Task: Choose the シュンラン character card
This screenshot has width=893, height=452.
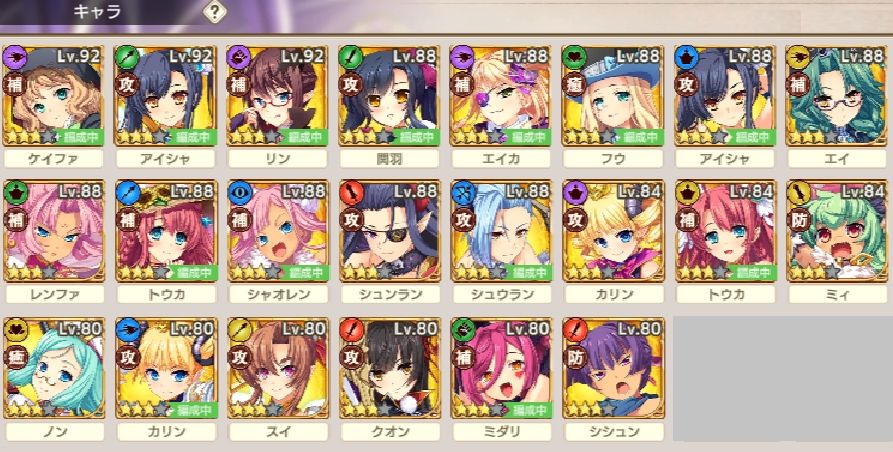Action: coord(389,233)
